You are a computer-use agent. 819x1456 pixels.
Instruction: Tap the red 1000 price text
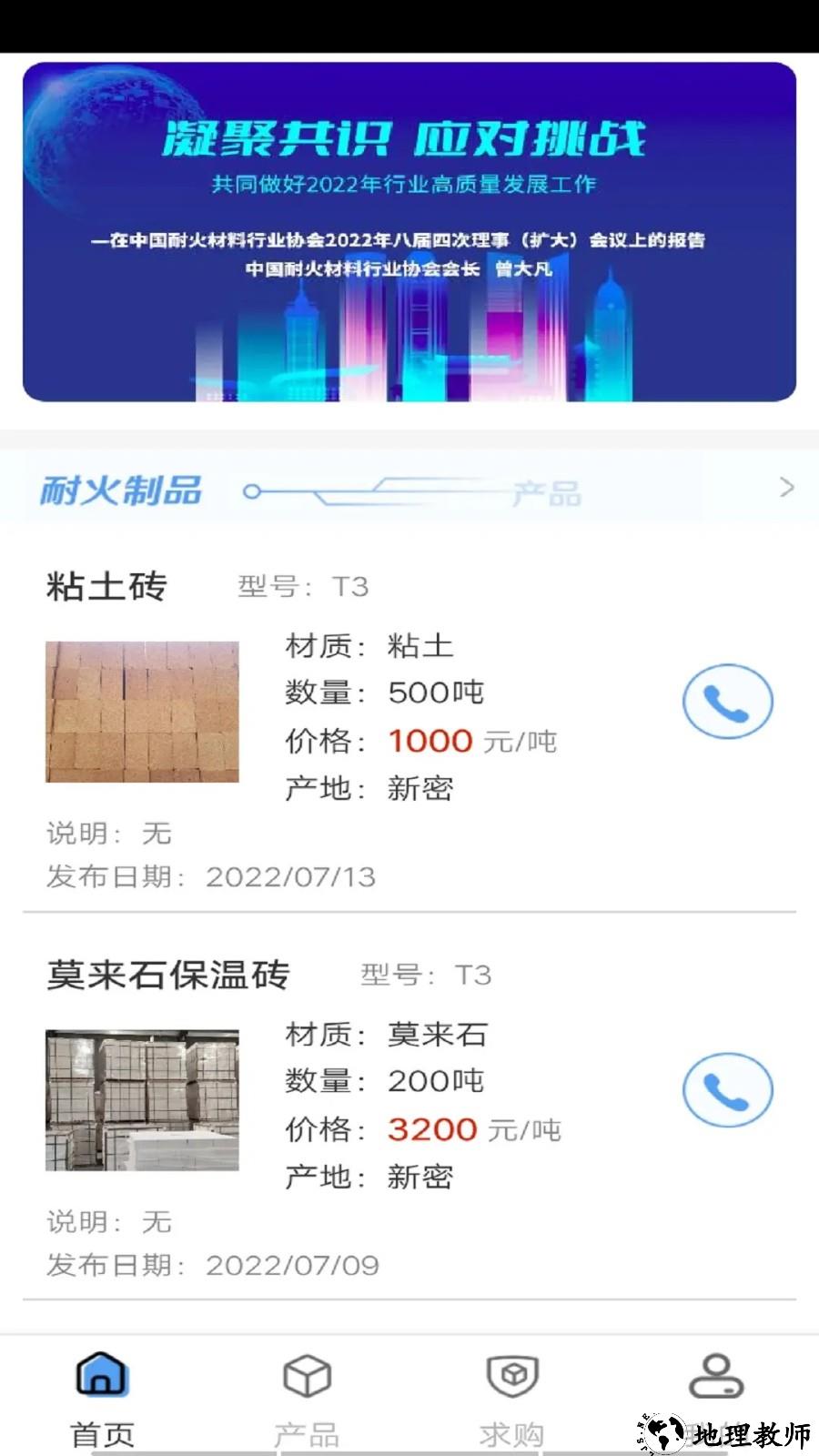430,741
